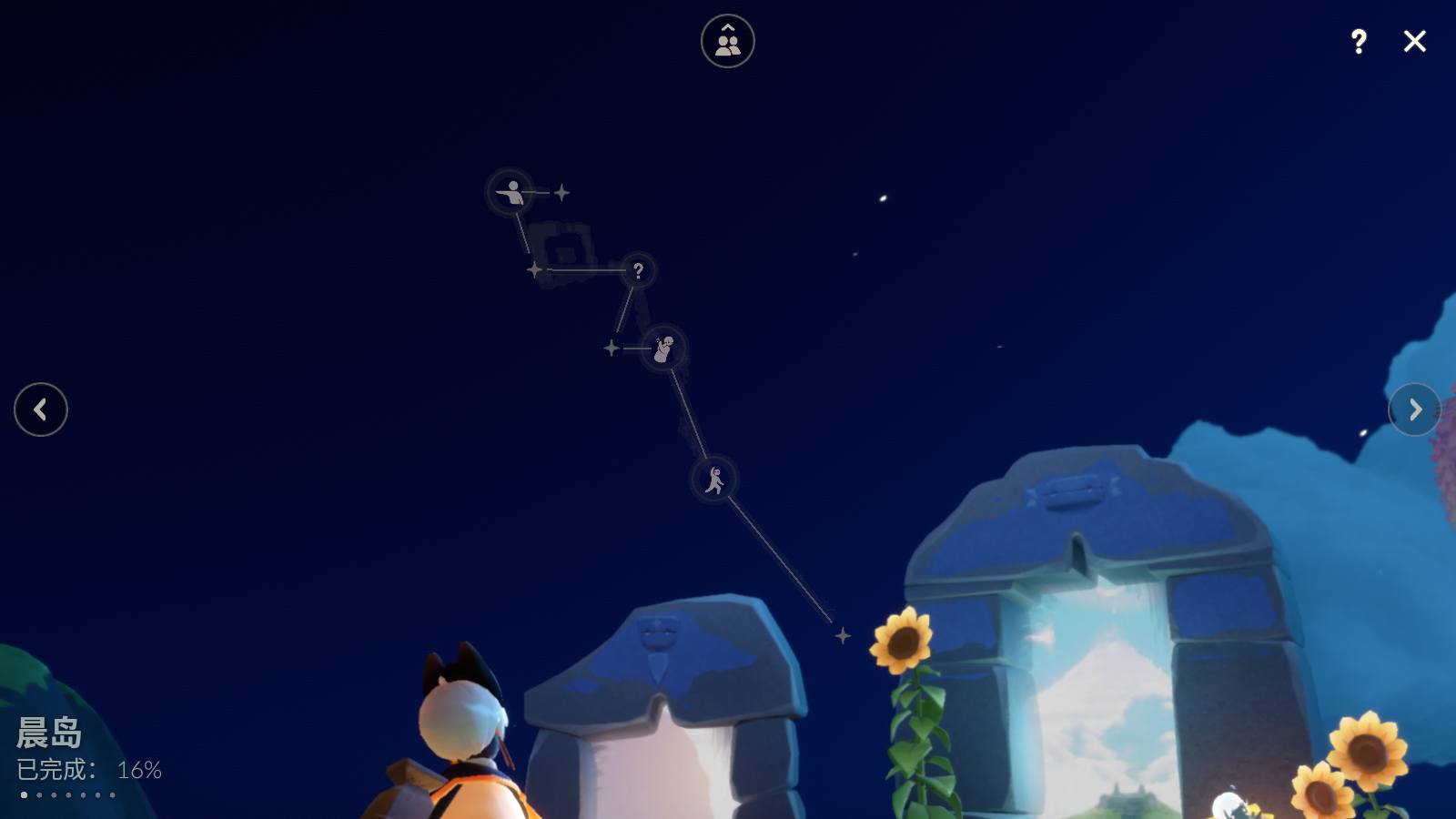Viewport: 1456px width, 819px height.
Task: Close the constellation view
Action: coord(1414,41)
